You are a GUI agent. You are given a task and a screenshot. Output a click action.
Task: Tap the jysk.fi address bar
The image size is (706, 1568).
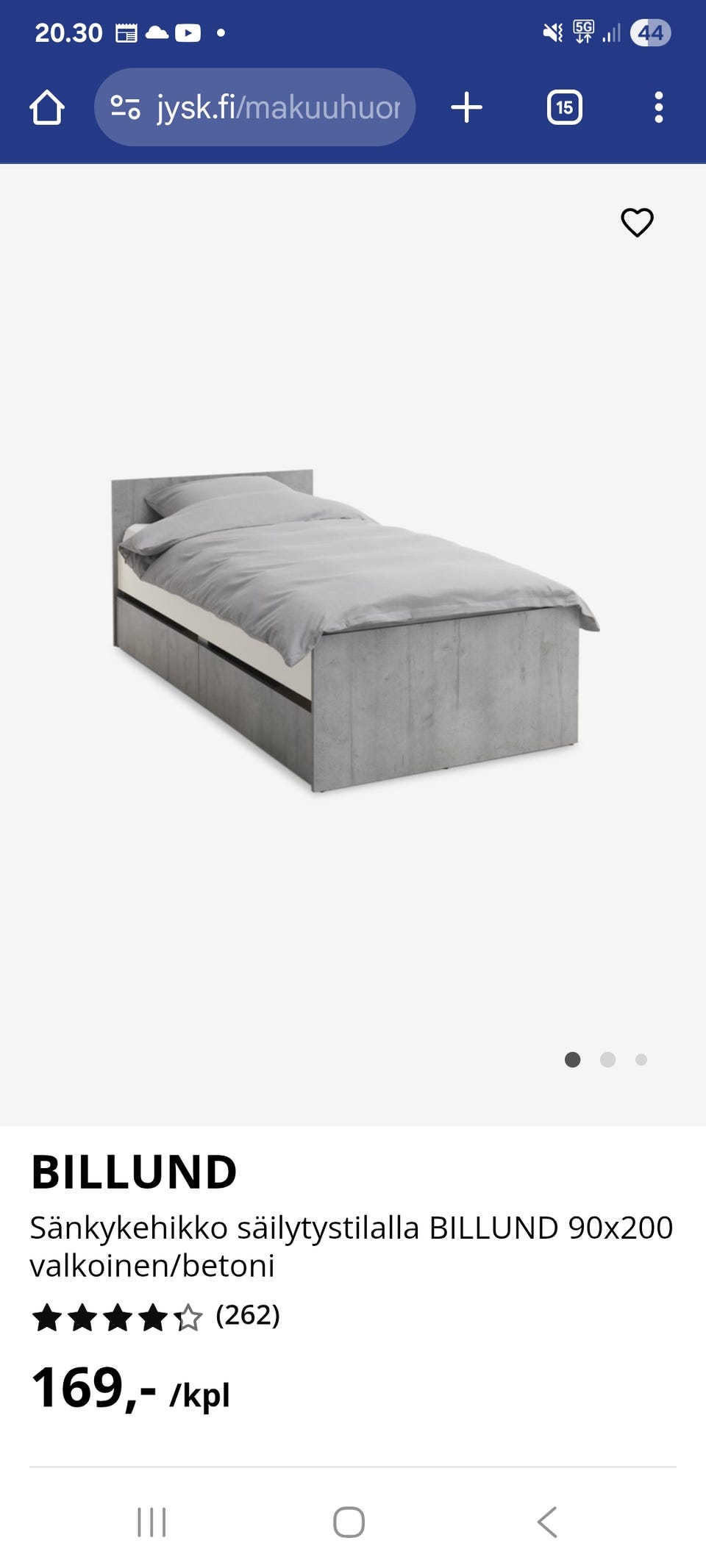pos(277,107)
